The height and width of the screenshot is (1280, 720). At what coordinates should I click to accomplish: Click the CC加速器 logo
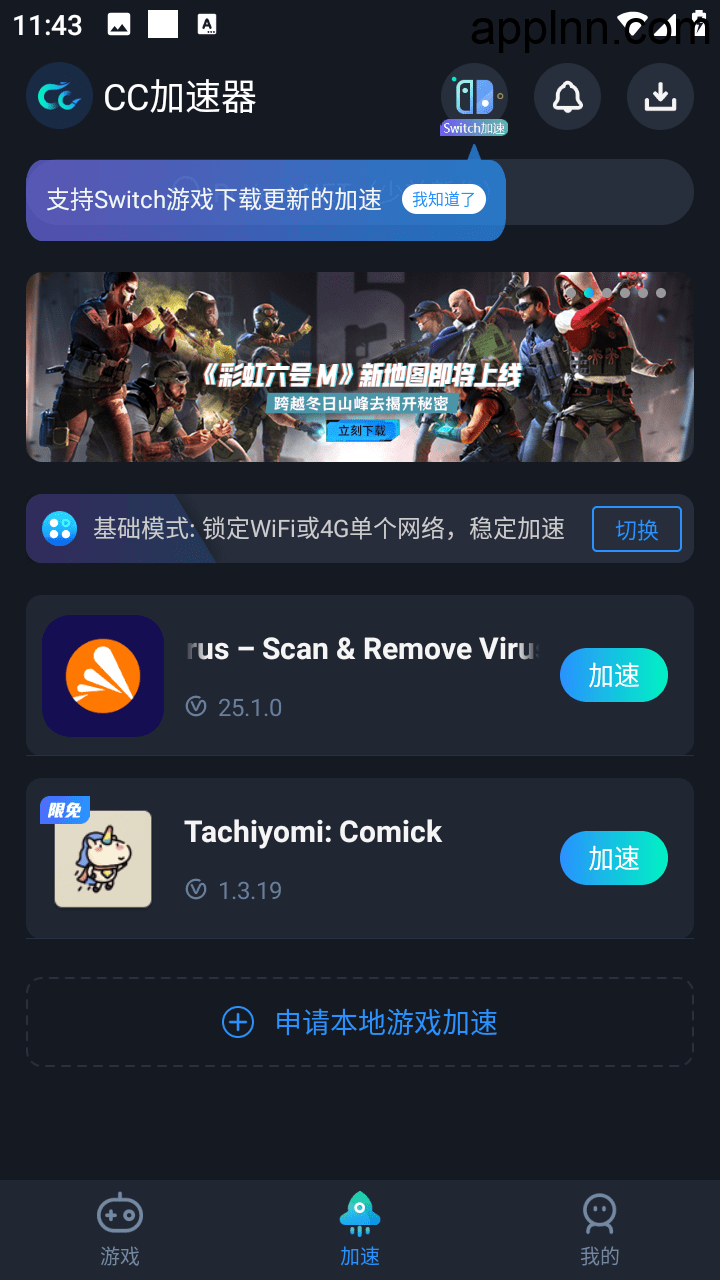coord(59,96)
